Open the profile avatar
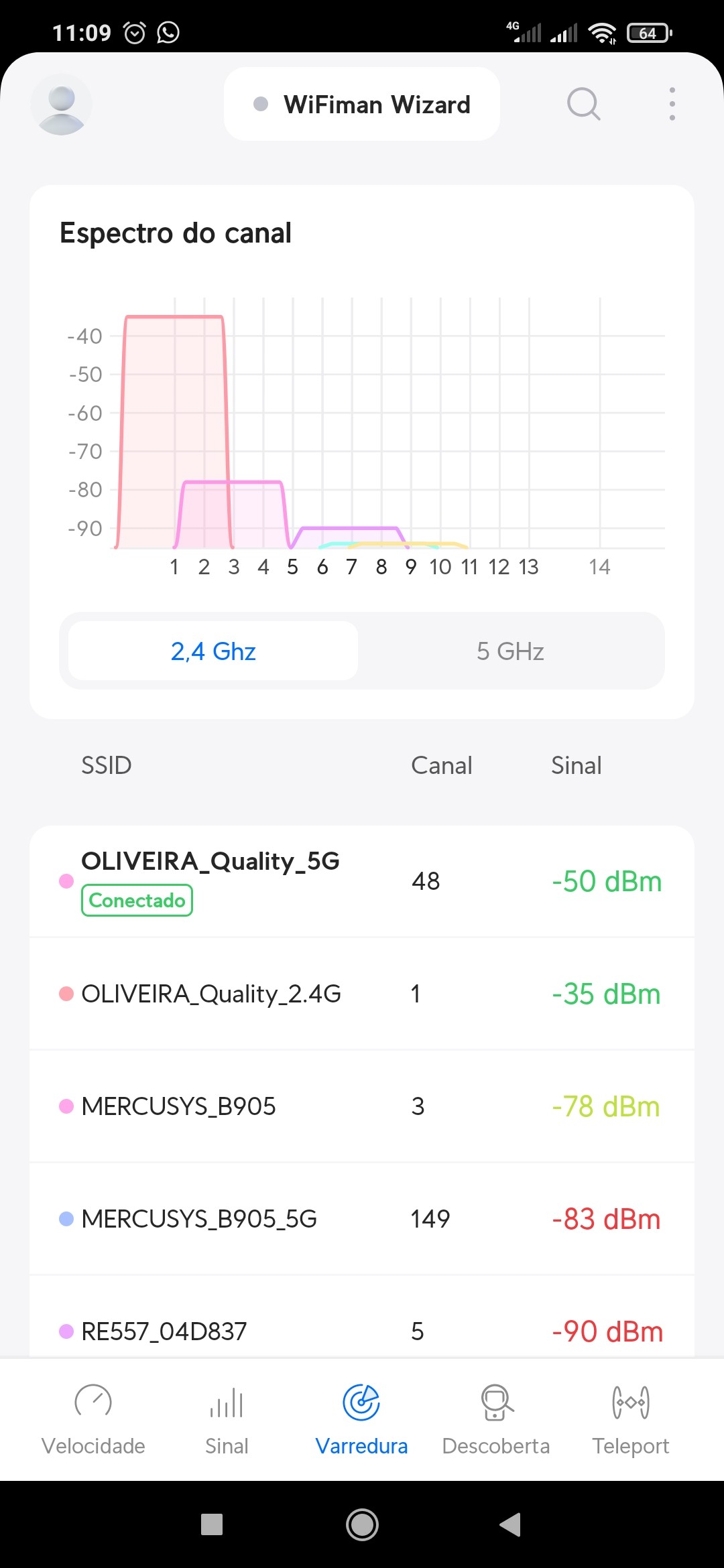Viewport: 724px width, 1568px height. (62, 104)
